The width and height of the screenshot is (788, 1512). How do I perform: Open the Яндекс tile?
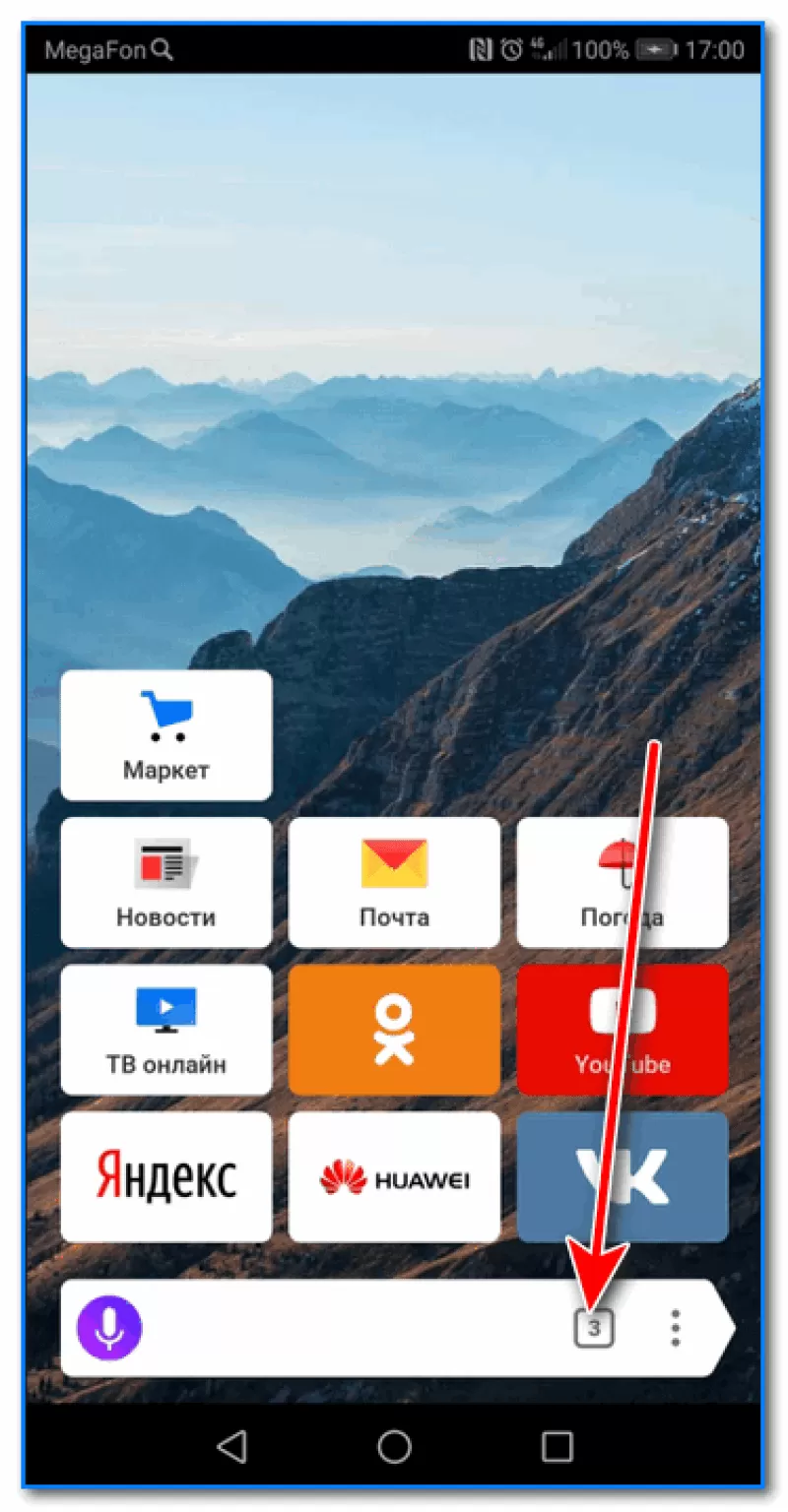[165, 1177]
